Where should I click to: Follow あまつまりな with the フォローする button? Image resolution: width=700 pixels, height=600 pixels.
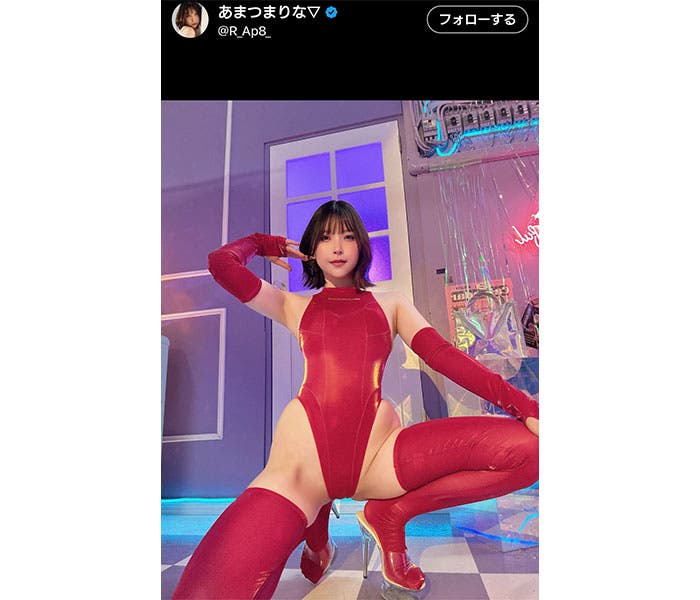pos(477,19)
